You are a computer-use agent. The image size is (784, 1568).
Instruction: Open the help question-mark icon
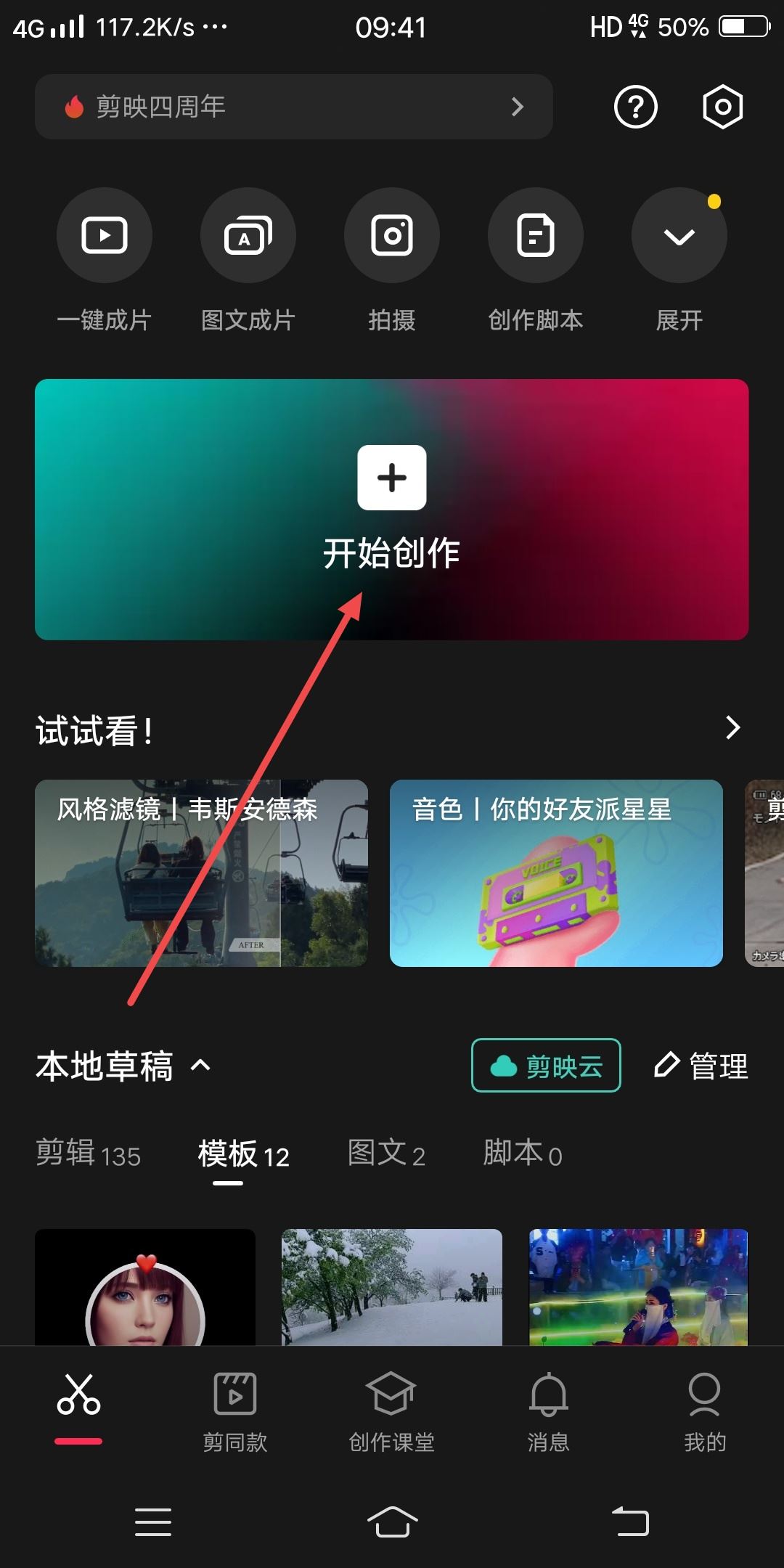(636, 107)
